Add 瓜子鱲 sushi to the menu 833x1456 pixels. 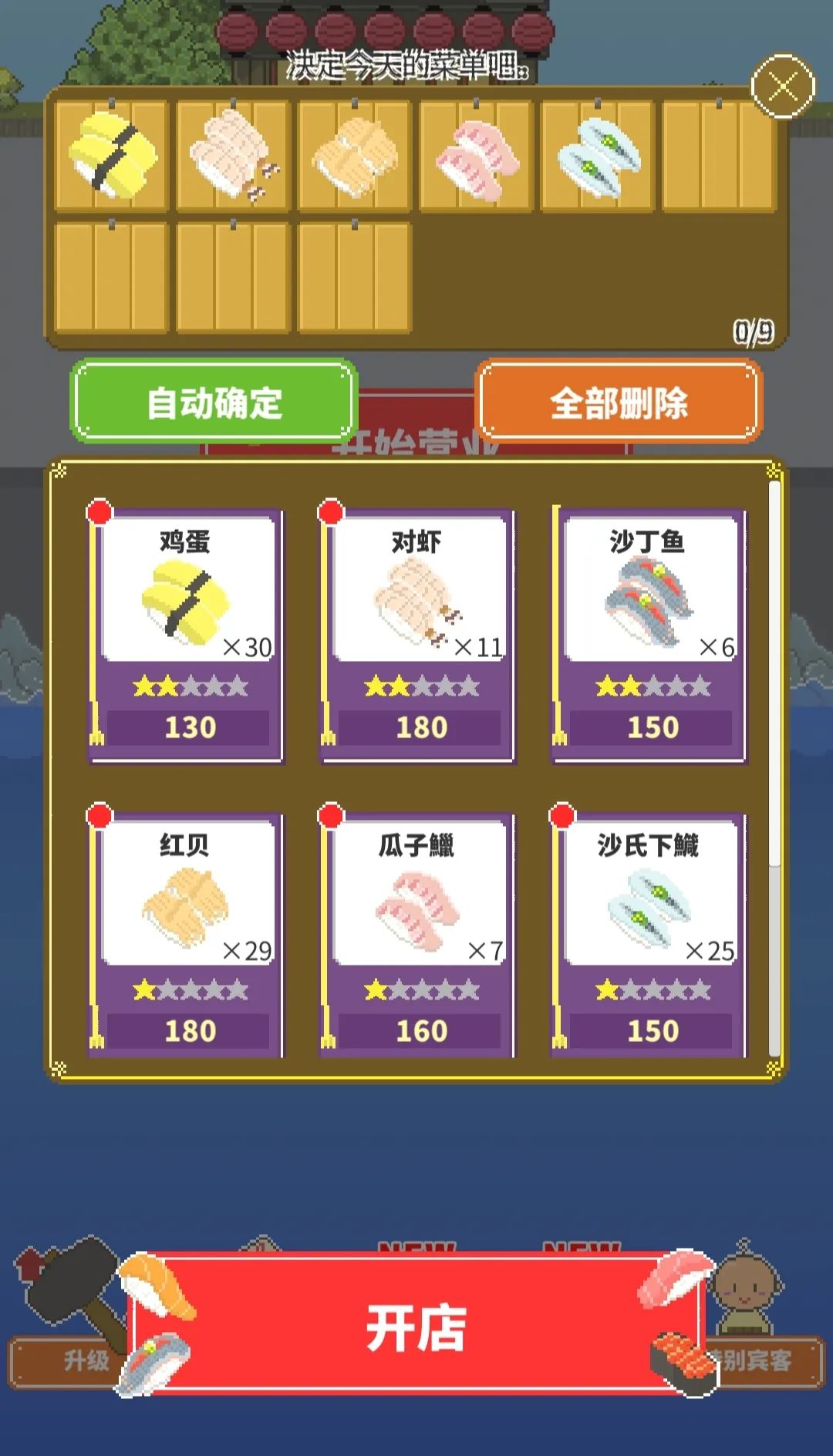pos(417,935)
